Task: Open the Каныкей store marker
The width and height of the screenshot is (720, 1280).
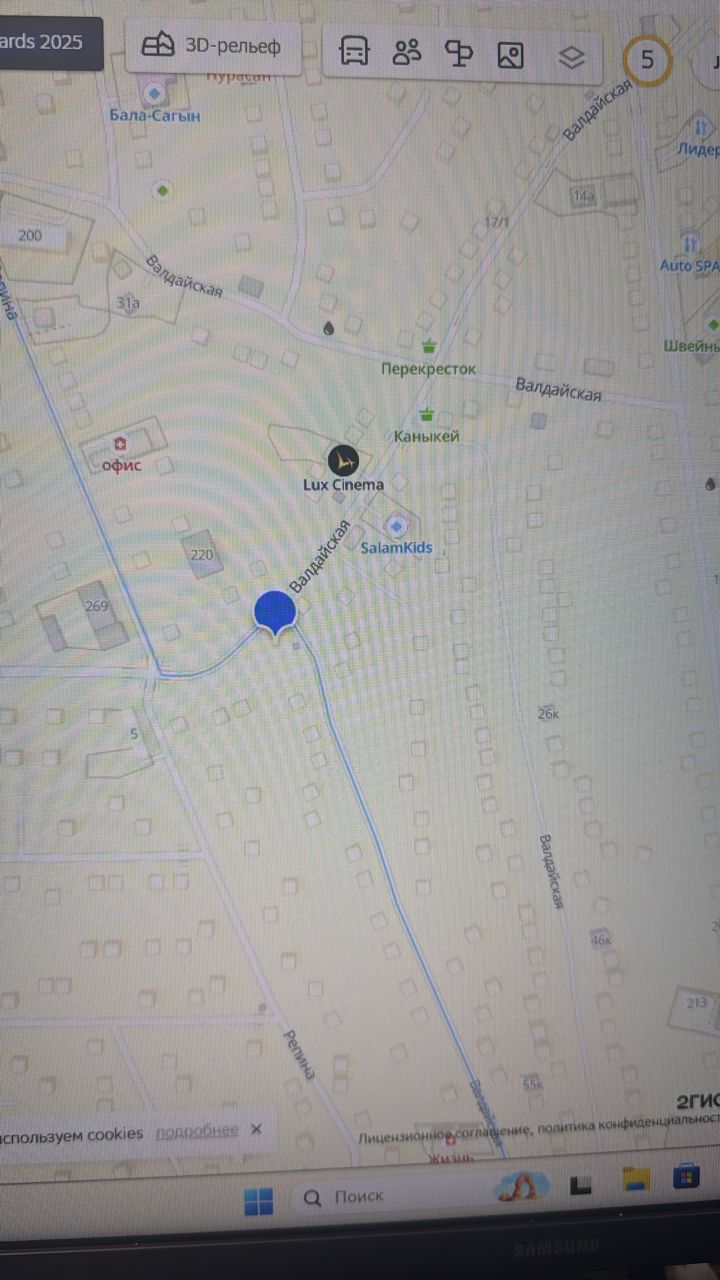Action: tap(427, 413)
